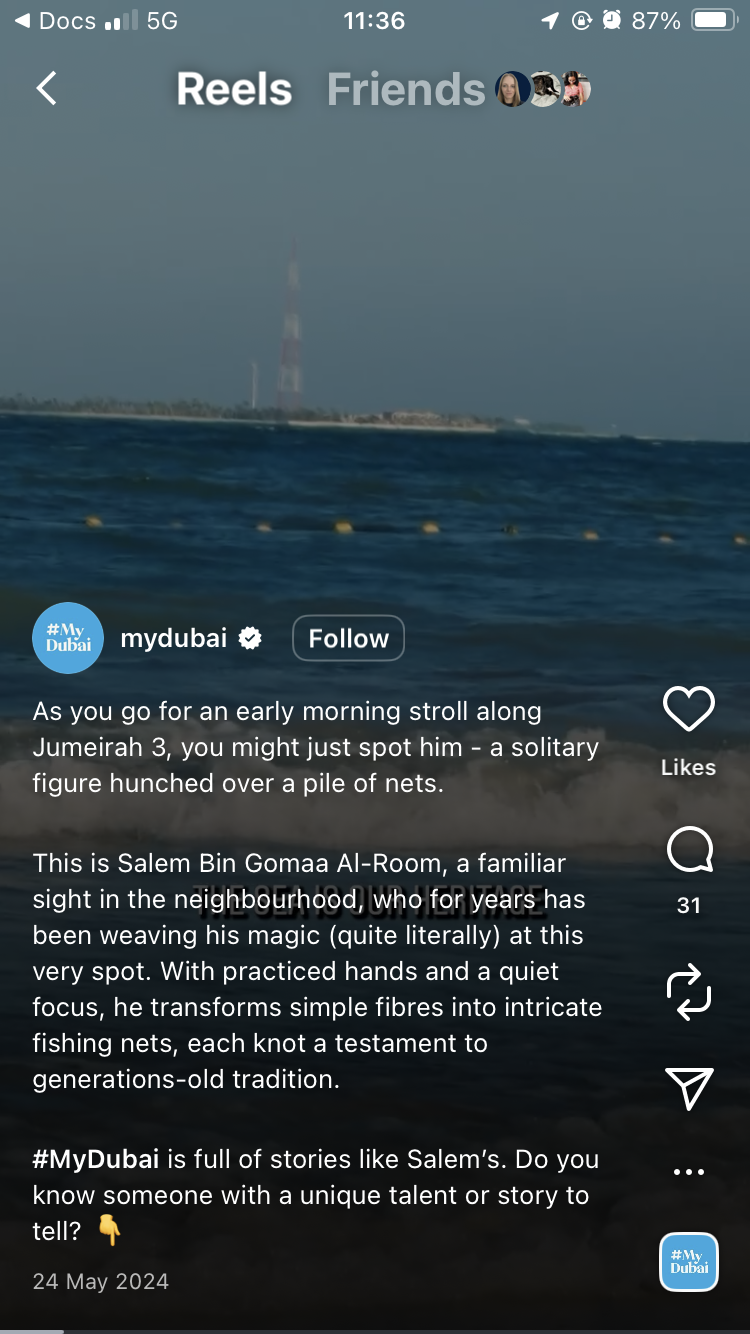Open mydubai profile picture
The width and height of the screenshot is (750, 1334).
coord(68,638)
